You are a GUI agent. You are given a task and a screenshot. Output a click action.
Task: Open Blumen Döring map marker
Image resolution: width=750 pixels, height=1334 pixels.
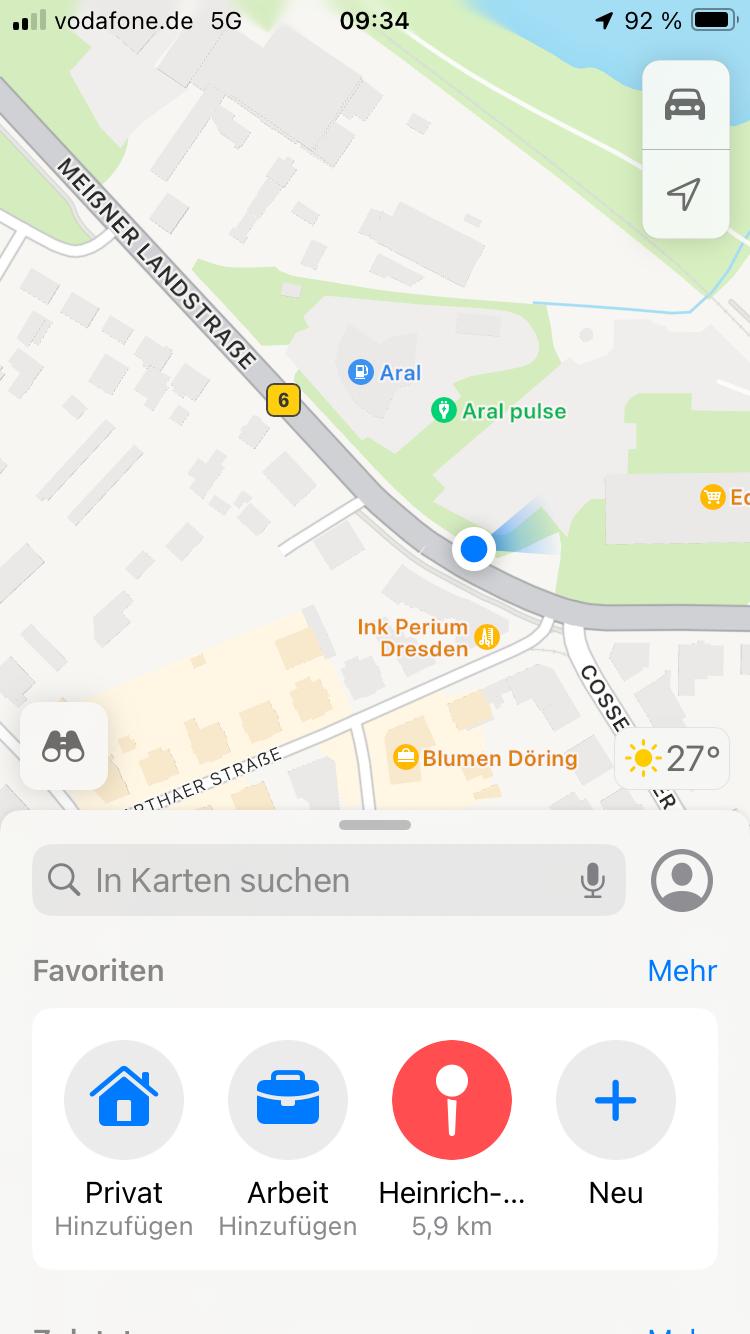click(486, 757)
